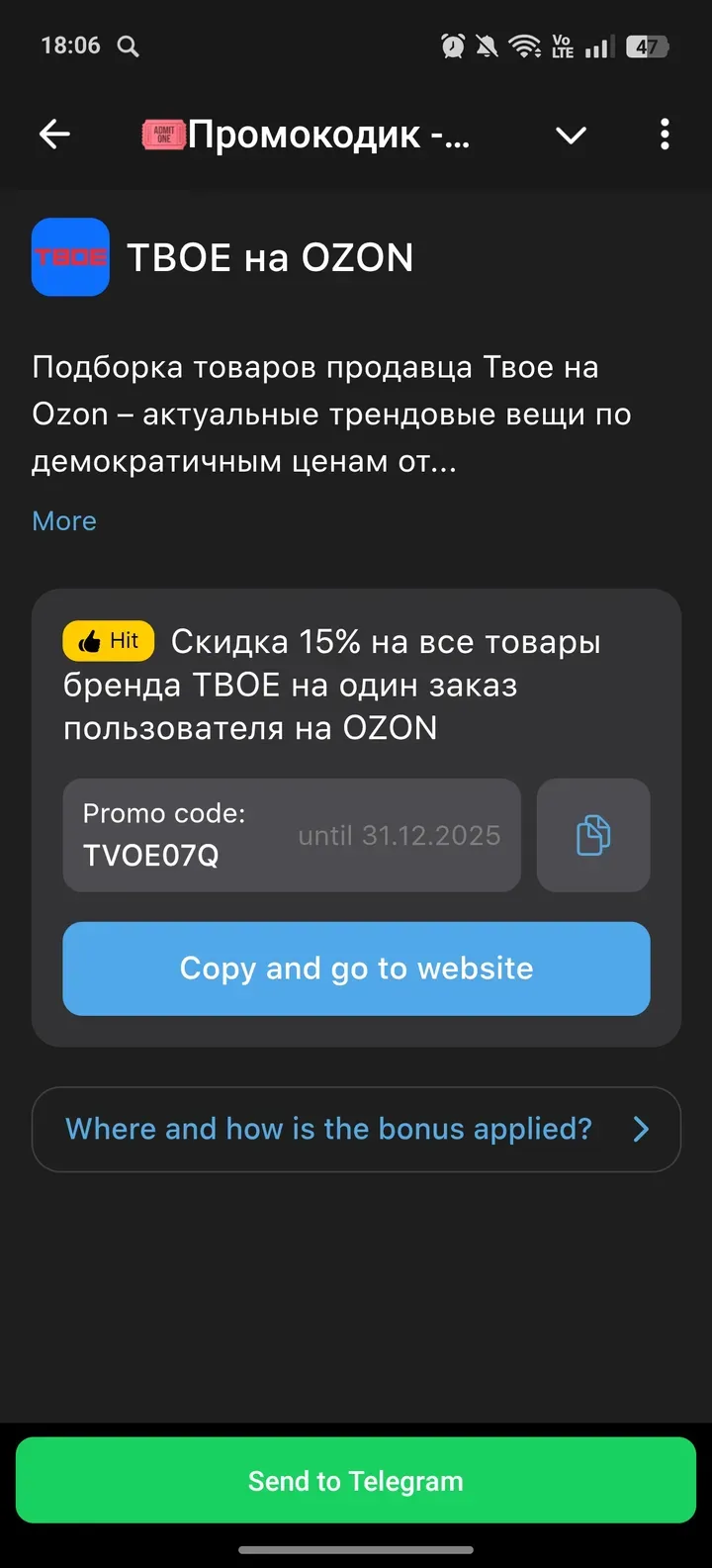The width and height of the screenshot is (712, 1568).
Task: Tap the thumbs-up Hit badge
Action: point(108,640)
